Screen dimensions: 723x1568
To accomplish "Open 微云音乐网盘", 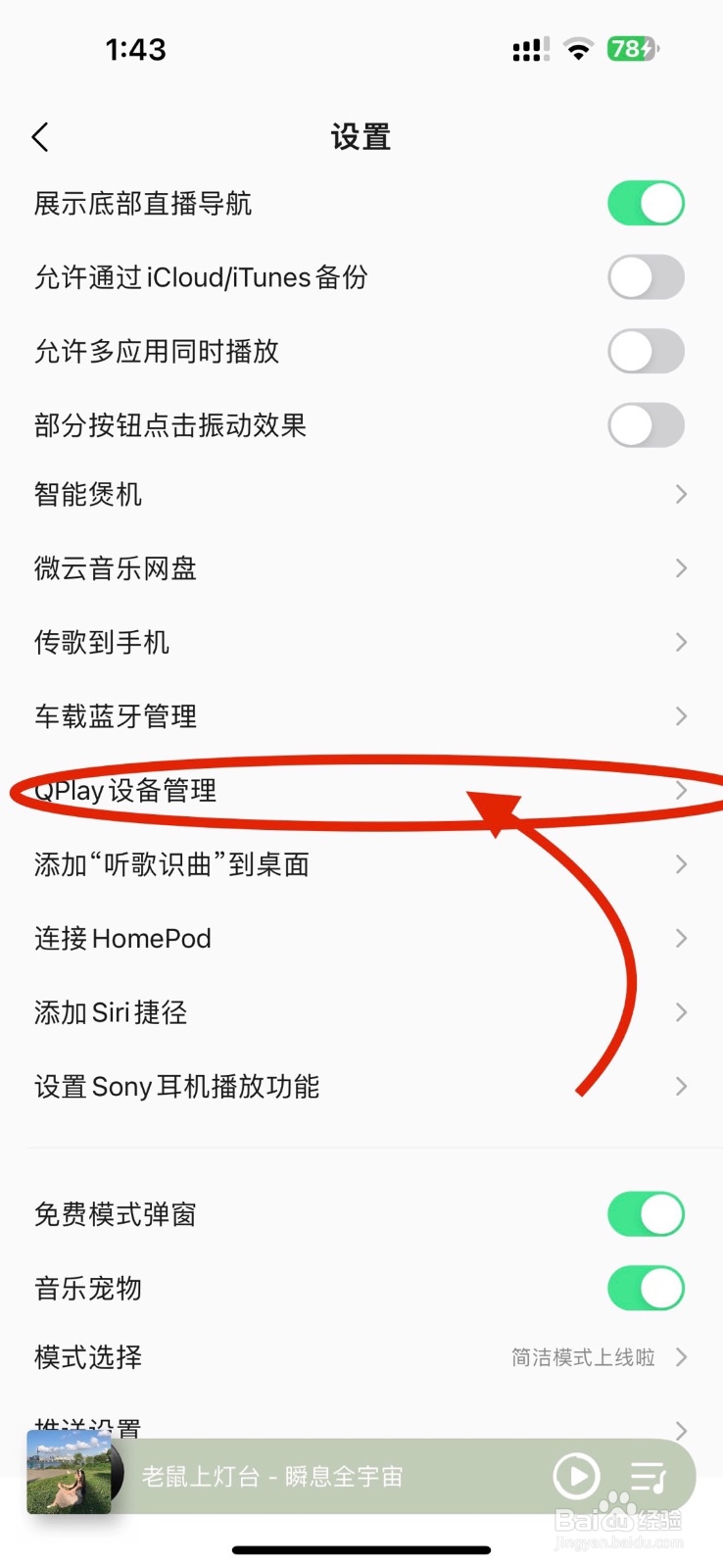I will (361, 568).
